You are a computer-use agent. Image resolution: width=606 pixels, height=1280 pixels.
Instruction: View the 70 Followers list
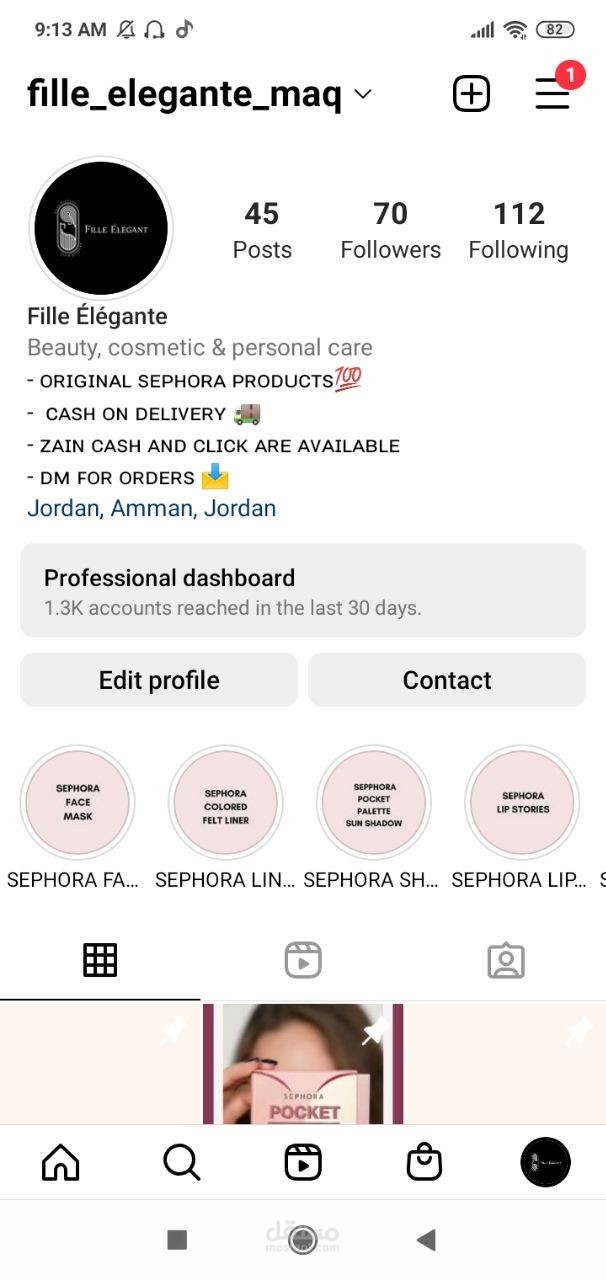(390, 231)
